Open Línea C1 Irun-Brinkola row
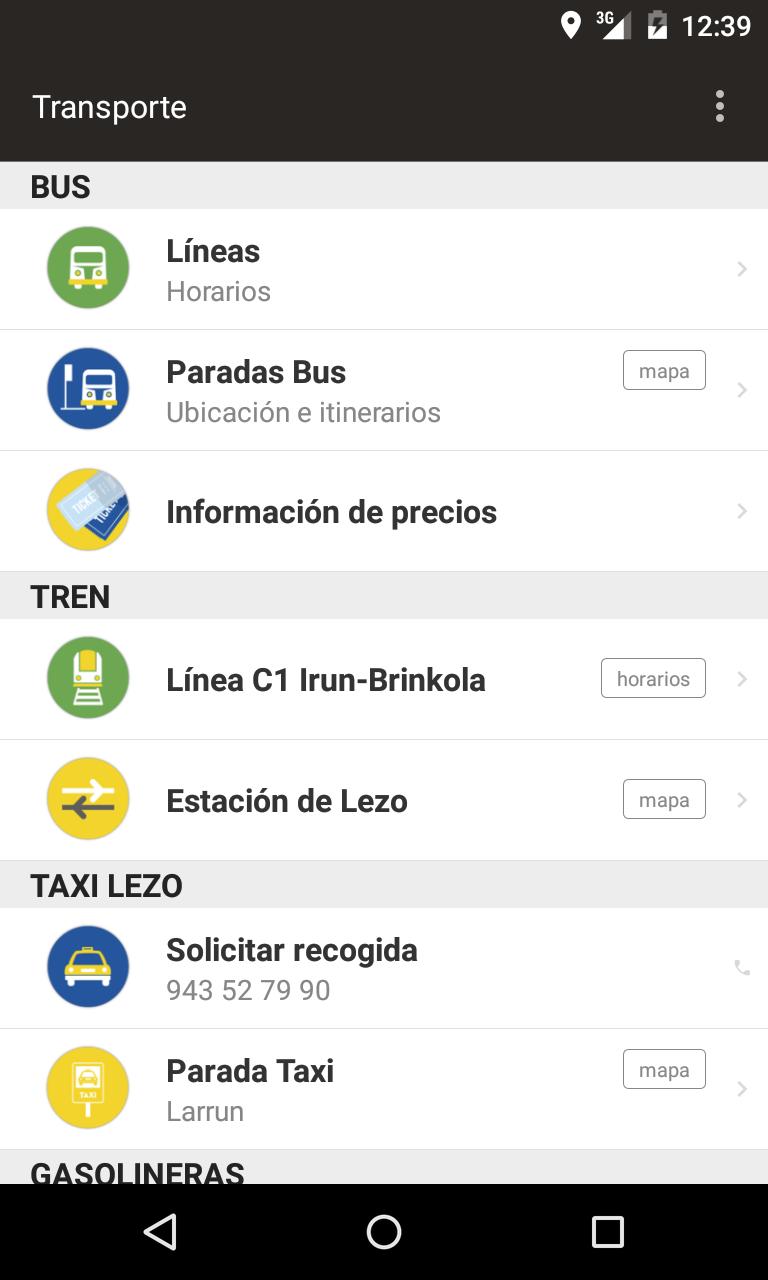768x1280 pixels. (x=384, y=679)
